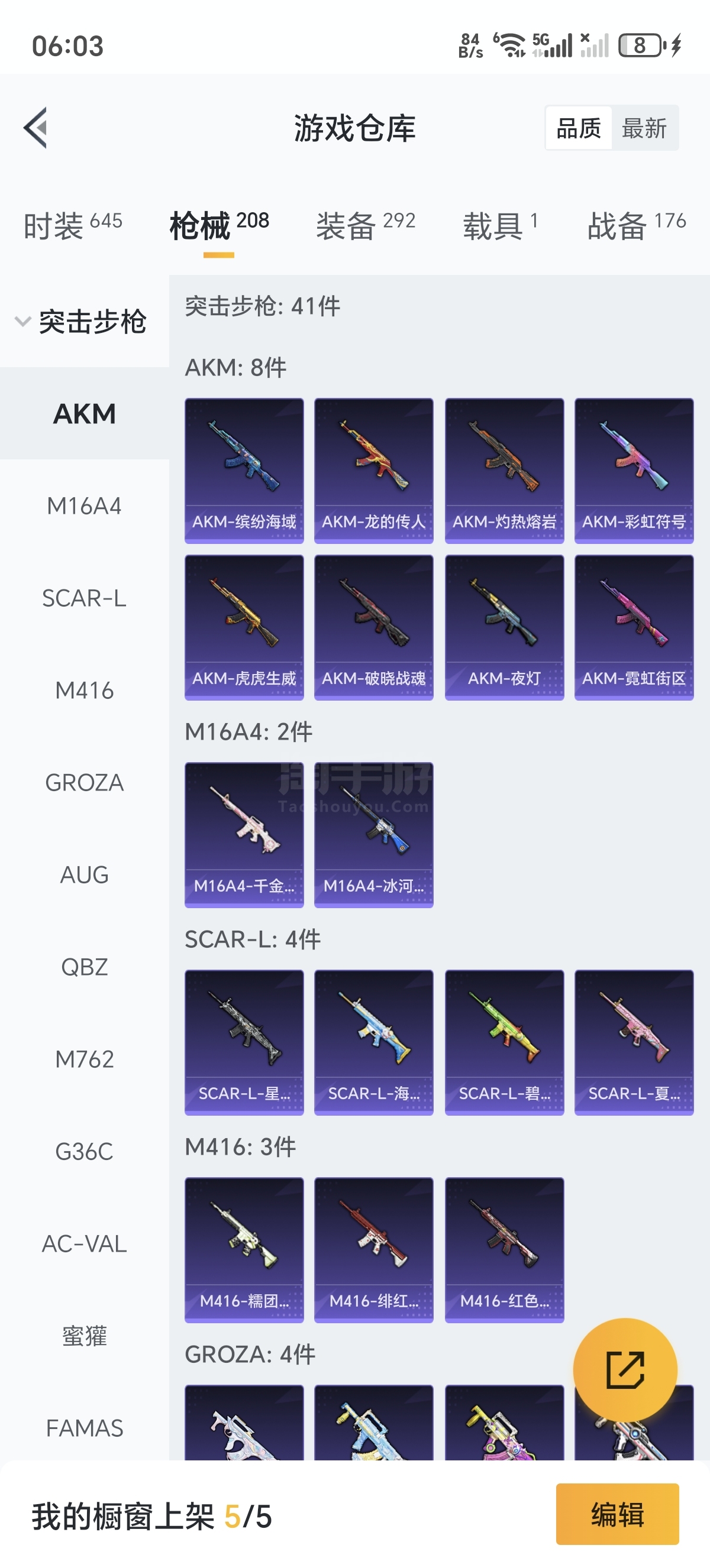710x1568 pixels.
Task: Edit my showcase with 编辑
Action: click(617, 1514)
